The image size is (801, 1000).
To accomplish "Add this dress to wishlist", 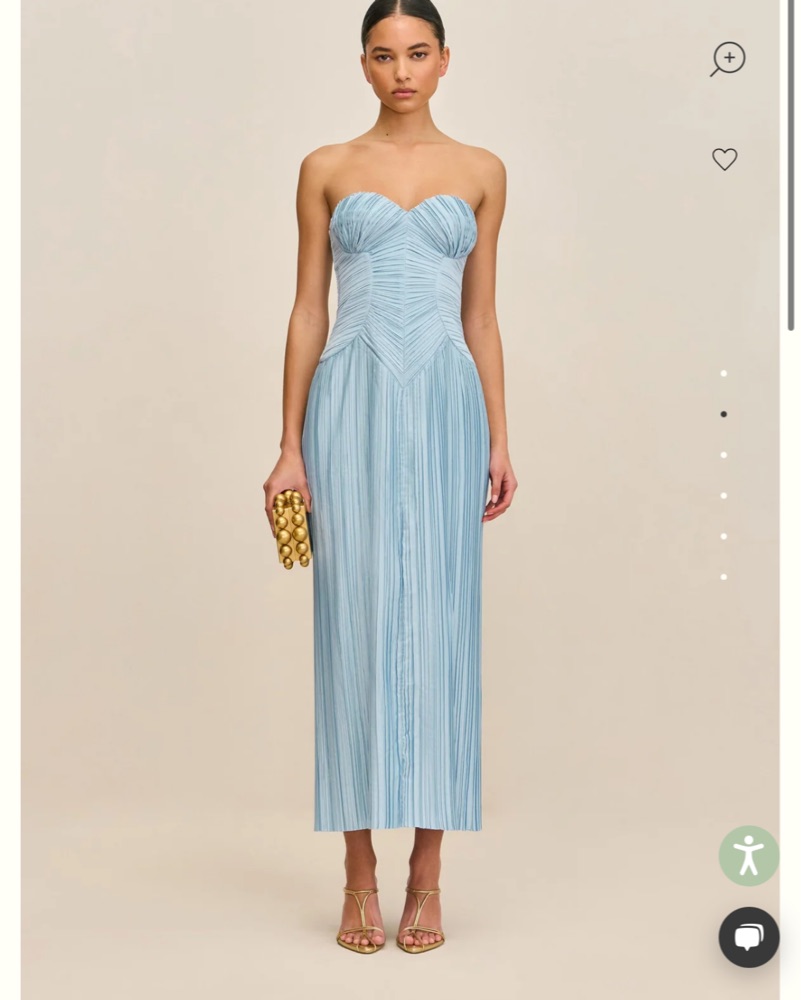I will click(725, 159).
